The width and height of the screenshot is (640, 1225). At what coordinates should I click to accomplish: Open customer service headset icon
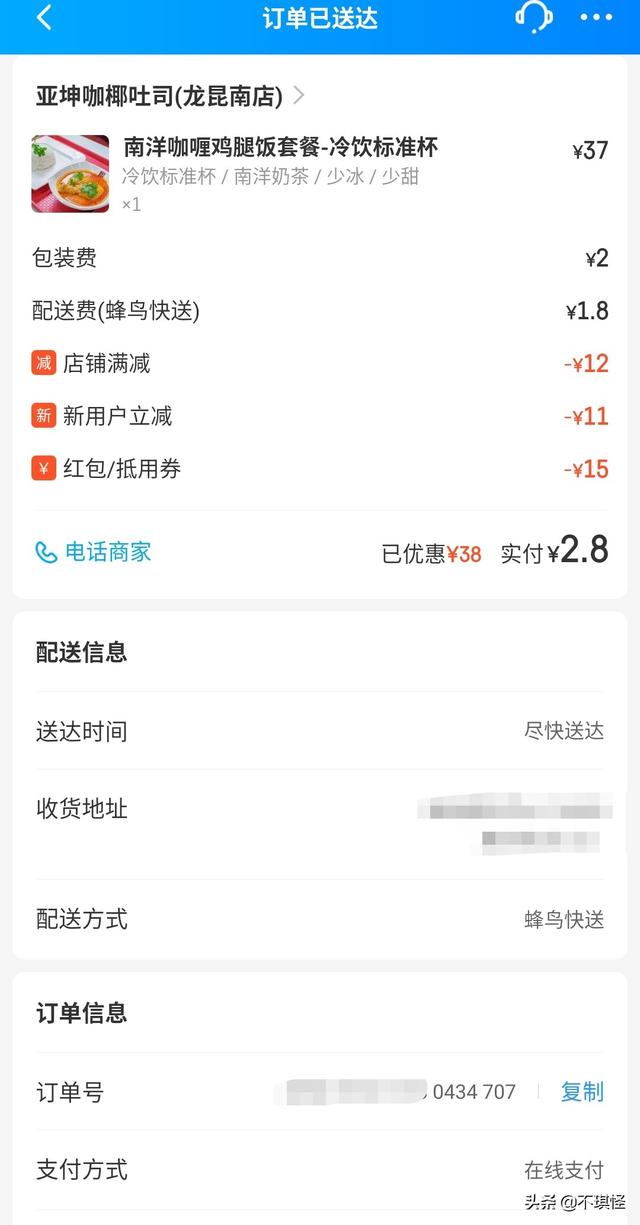coord(534,17)
